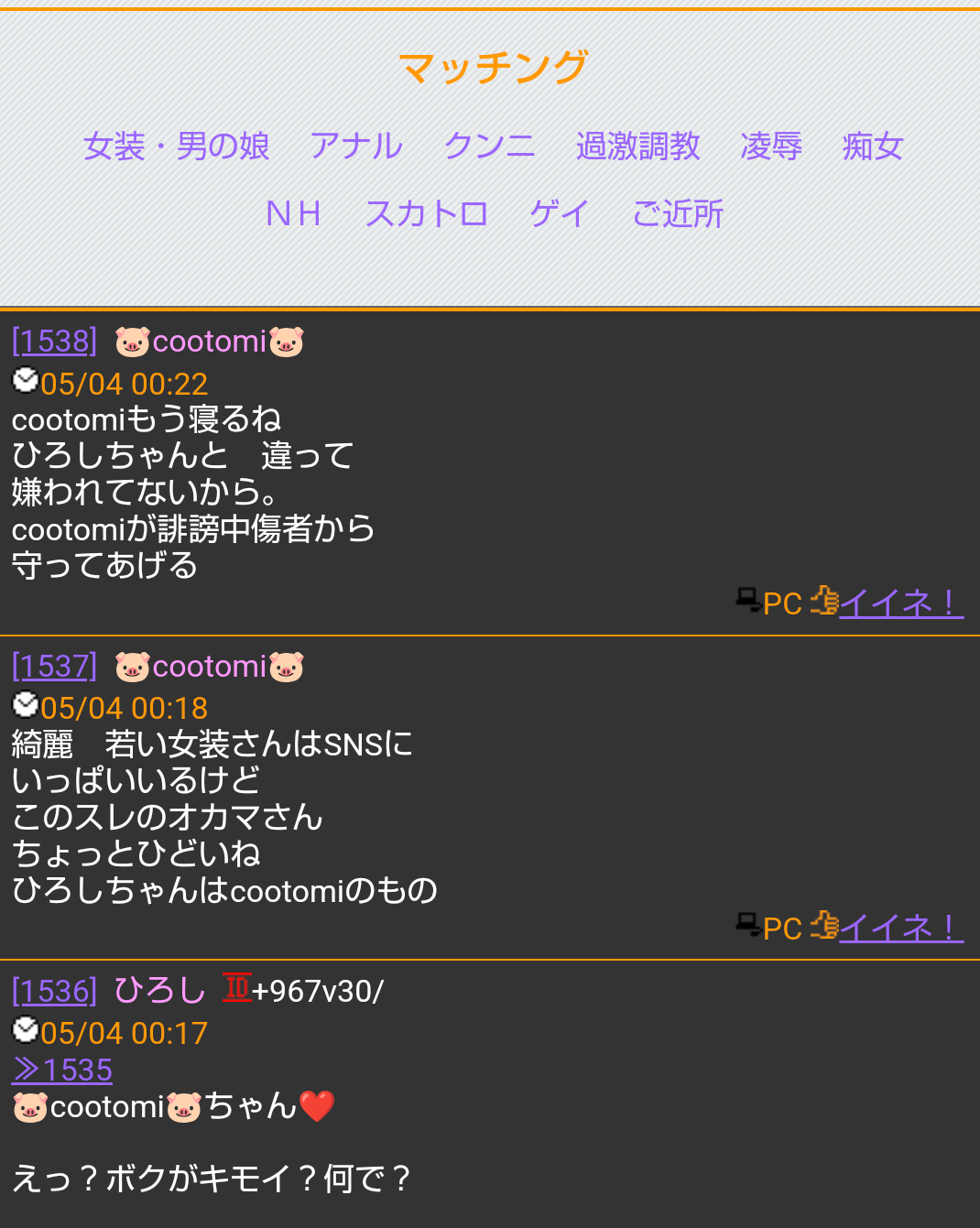Image resolution: width=980 pixels, height=1228 pixels.
Task: Tap イイネ! on post 1537
Action: point(899,929)
